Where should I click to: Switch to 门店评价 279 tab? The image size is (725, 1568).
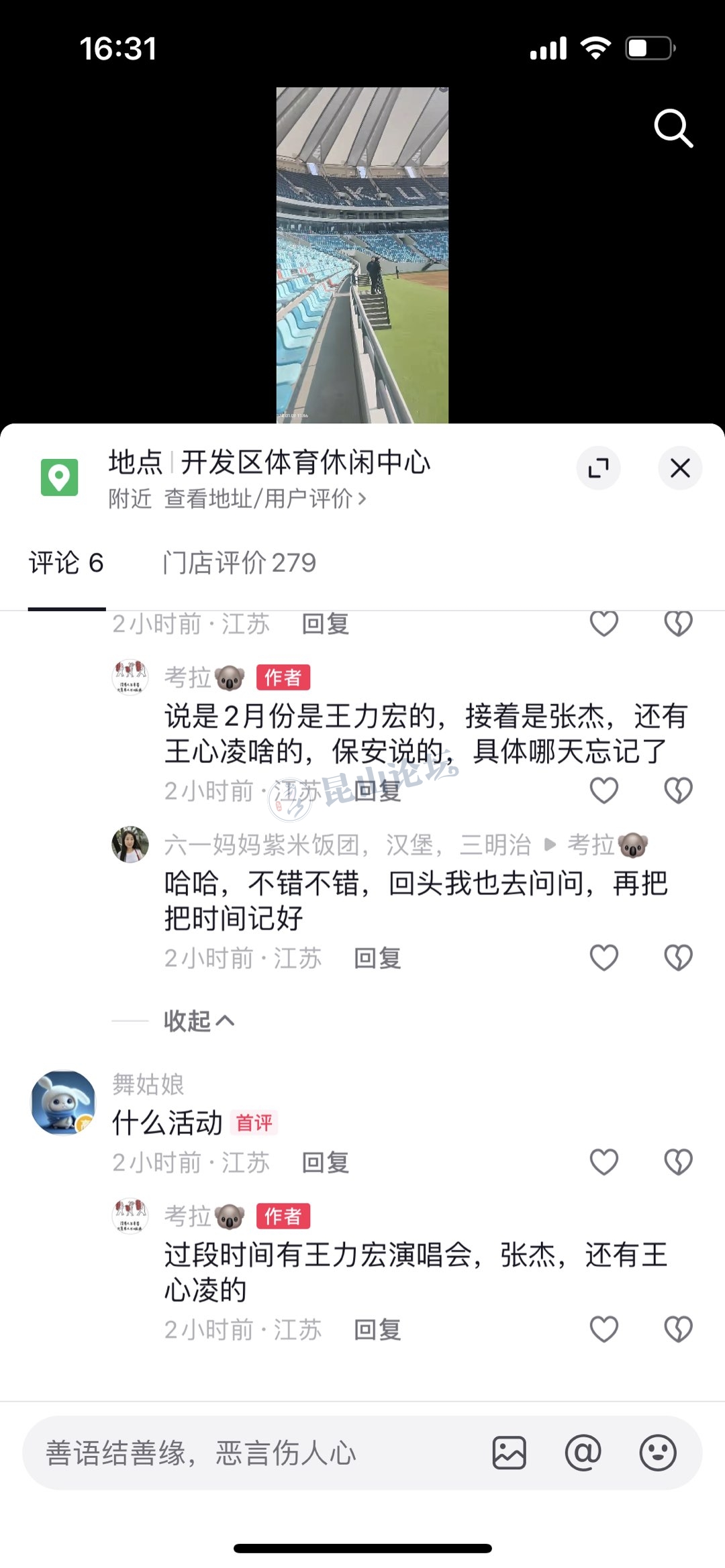click(x=239, y=562)
